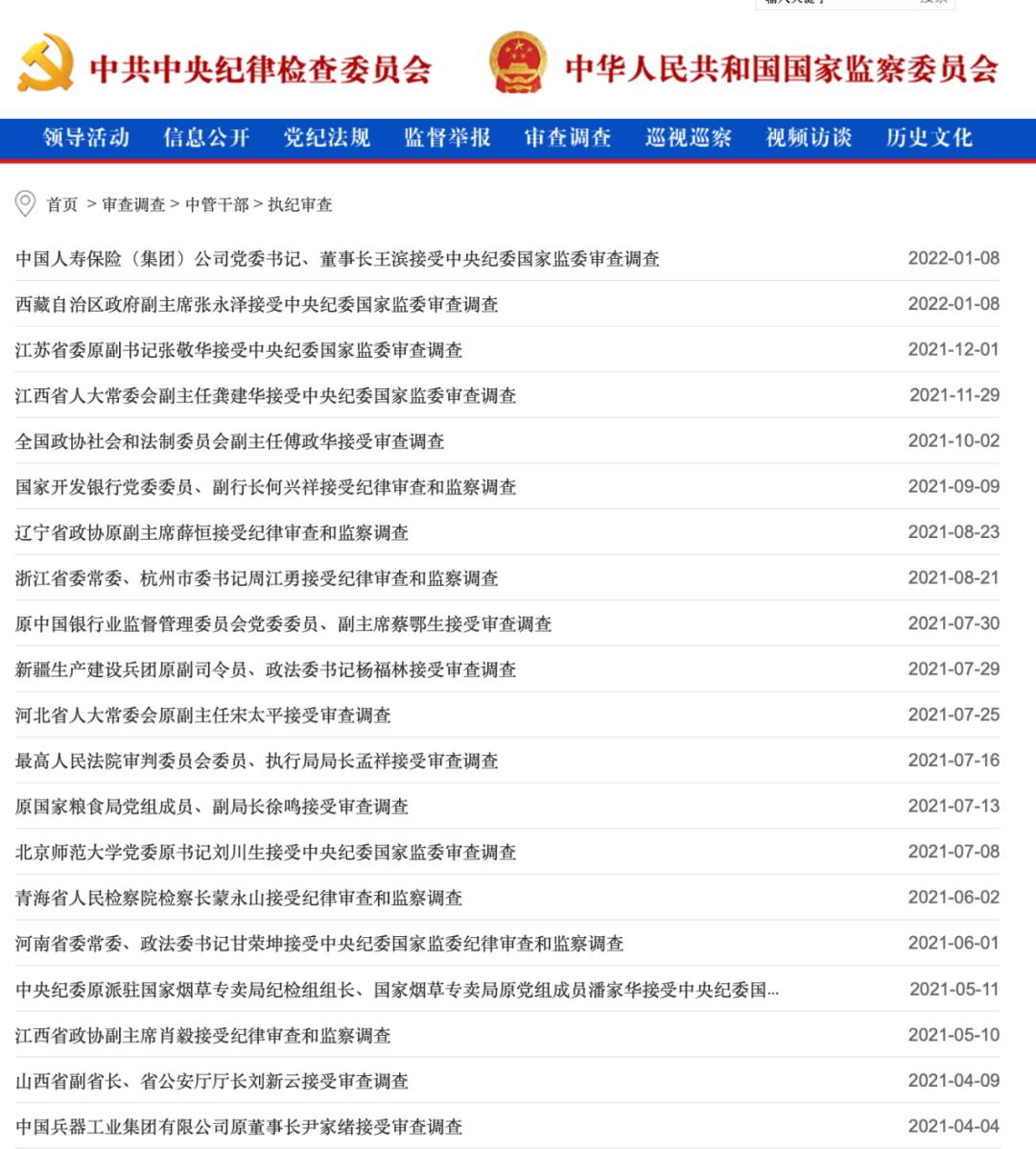Tap the 首页 breadcrumb link

click(62, 204)
